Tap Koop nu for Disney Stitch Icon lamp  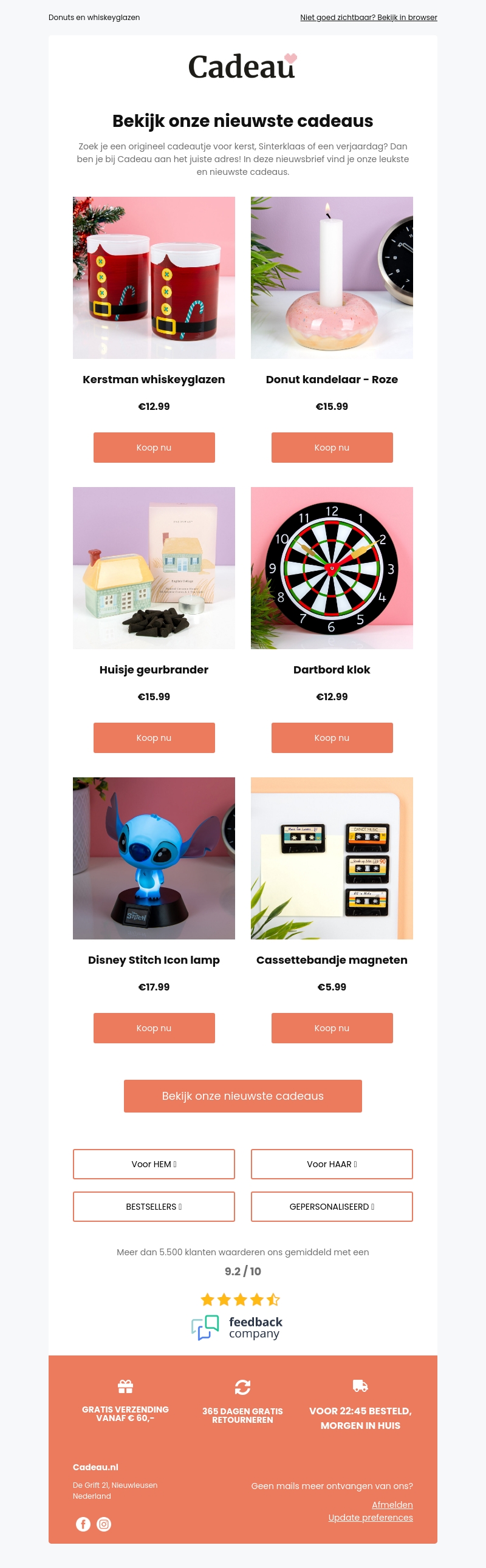pos(154,1028)
